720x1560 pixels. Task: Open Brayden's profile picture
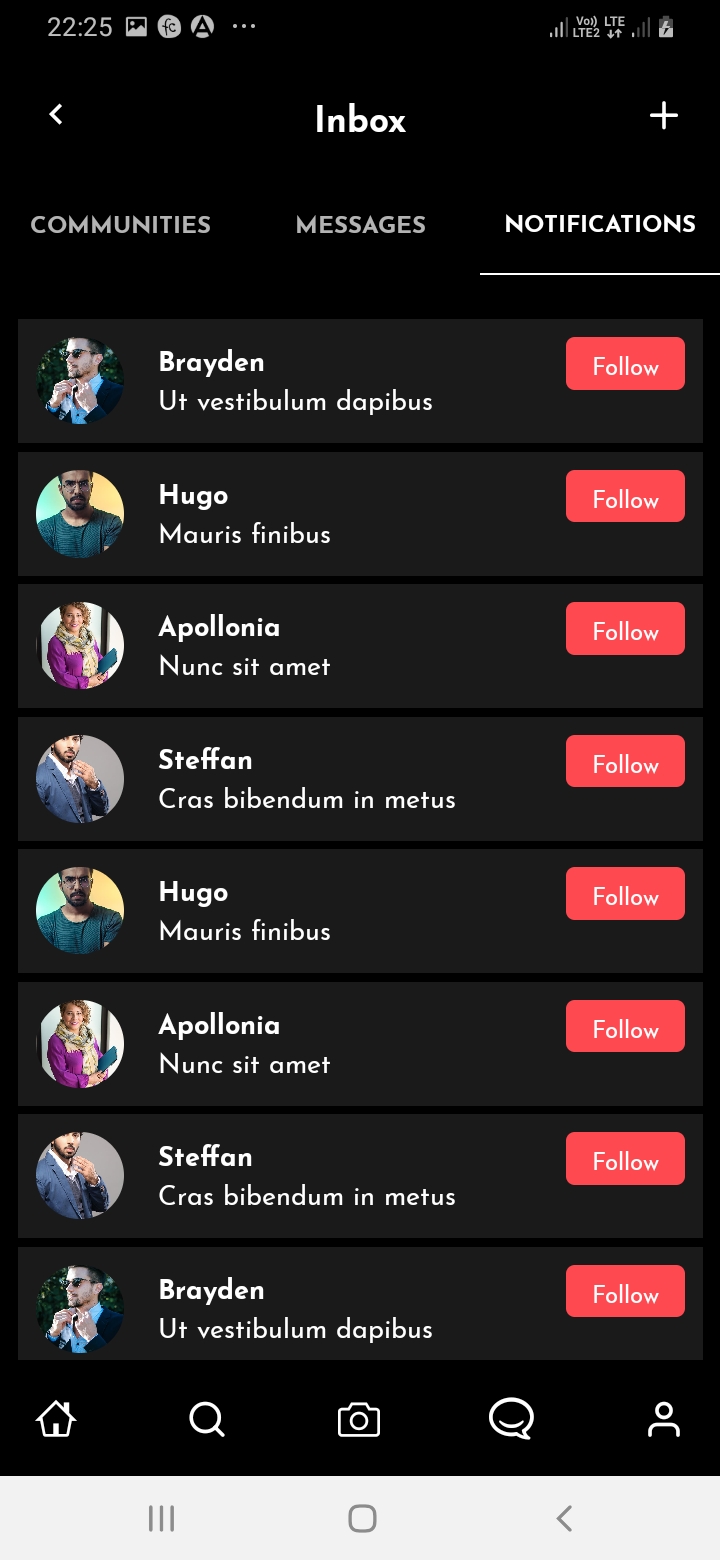(80, 380)
